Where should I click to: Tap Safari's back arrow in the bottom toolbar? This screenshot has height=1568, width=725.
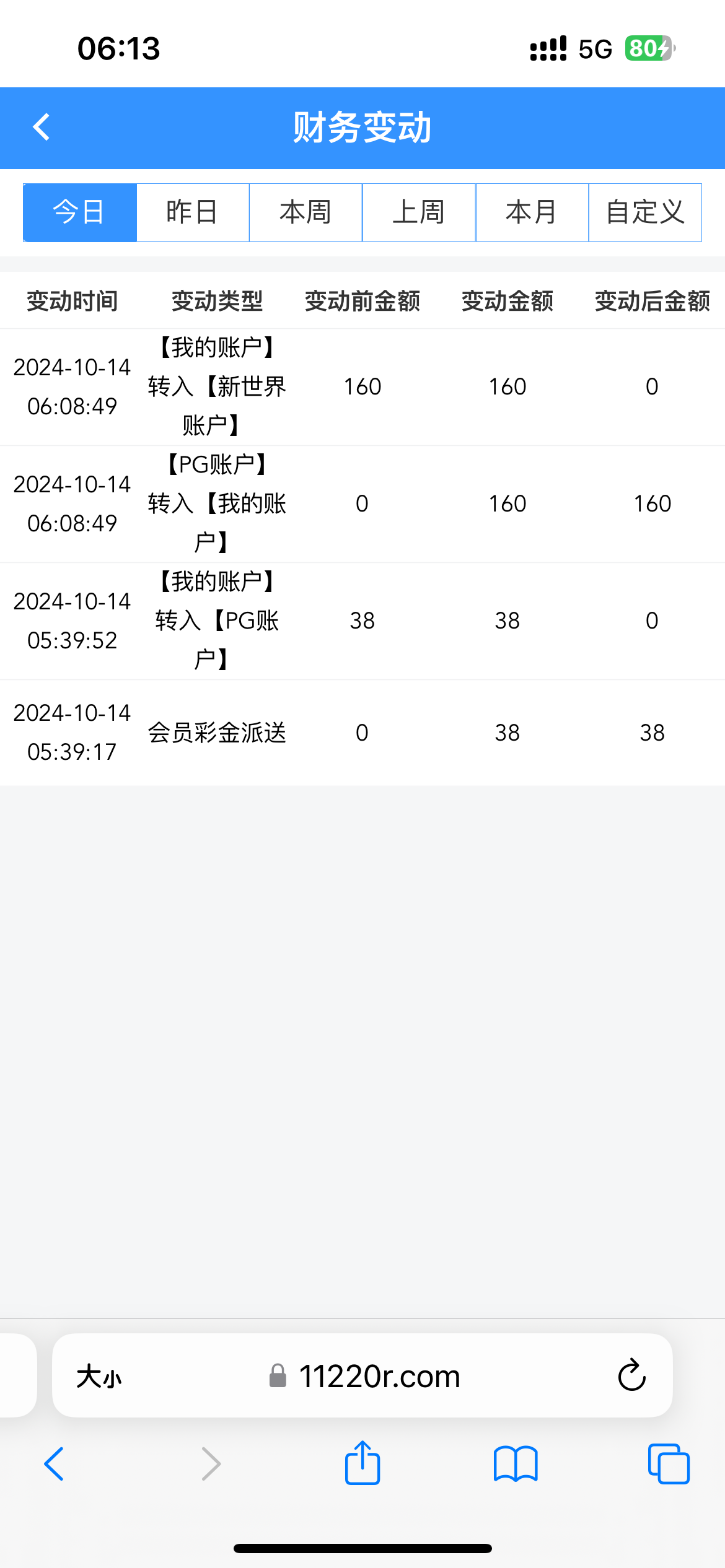point(54,1464)
